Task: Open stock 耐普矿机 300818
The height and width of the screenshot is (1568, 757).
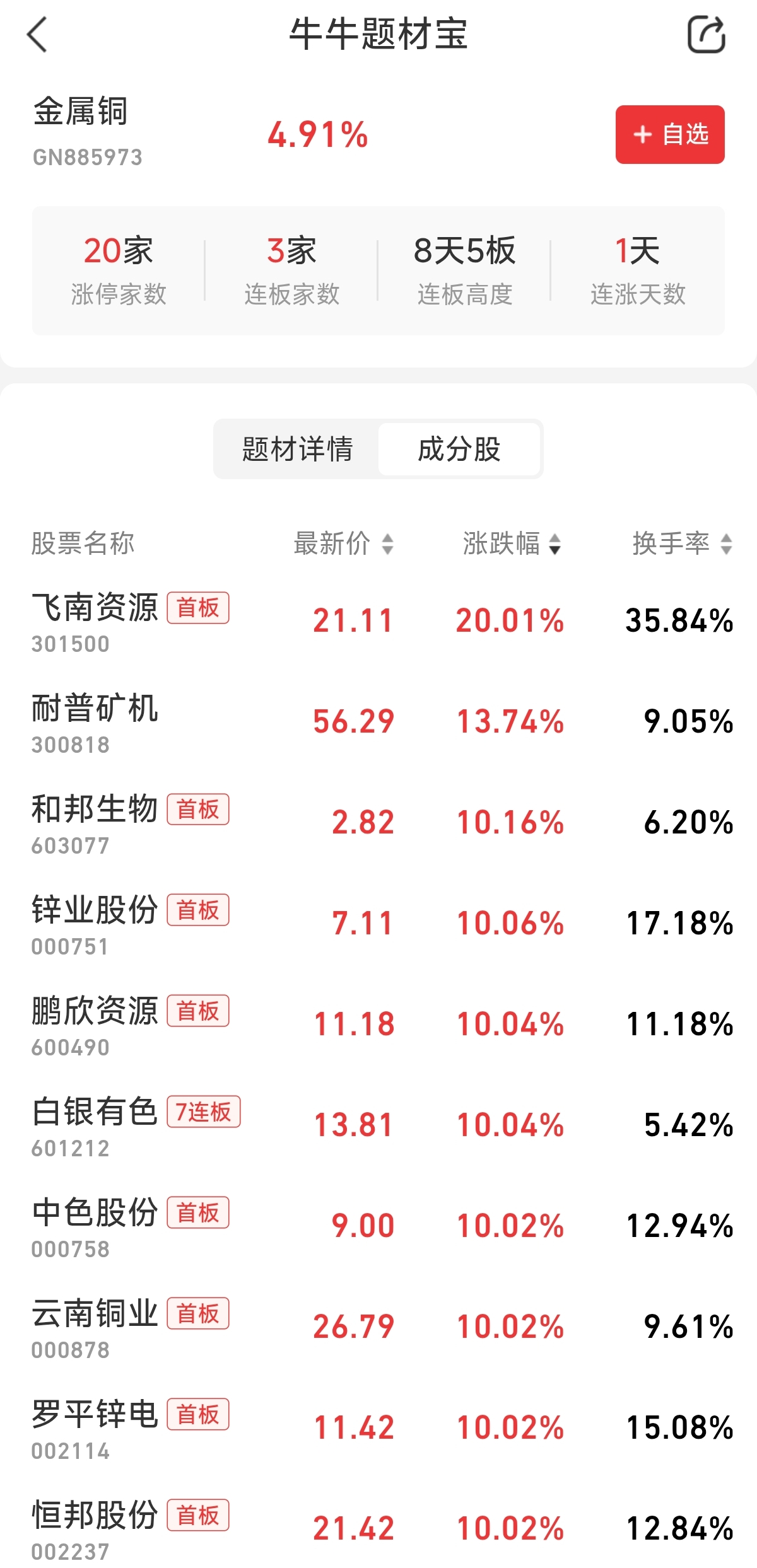Action: point(95,722)
